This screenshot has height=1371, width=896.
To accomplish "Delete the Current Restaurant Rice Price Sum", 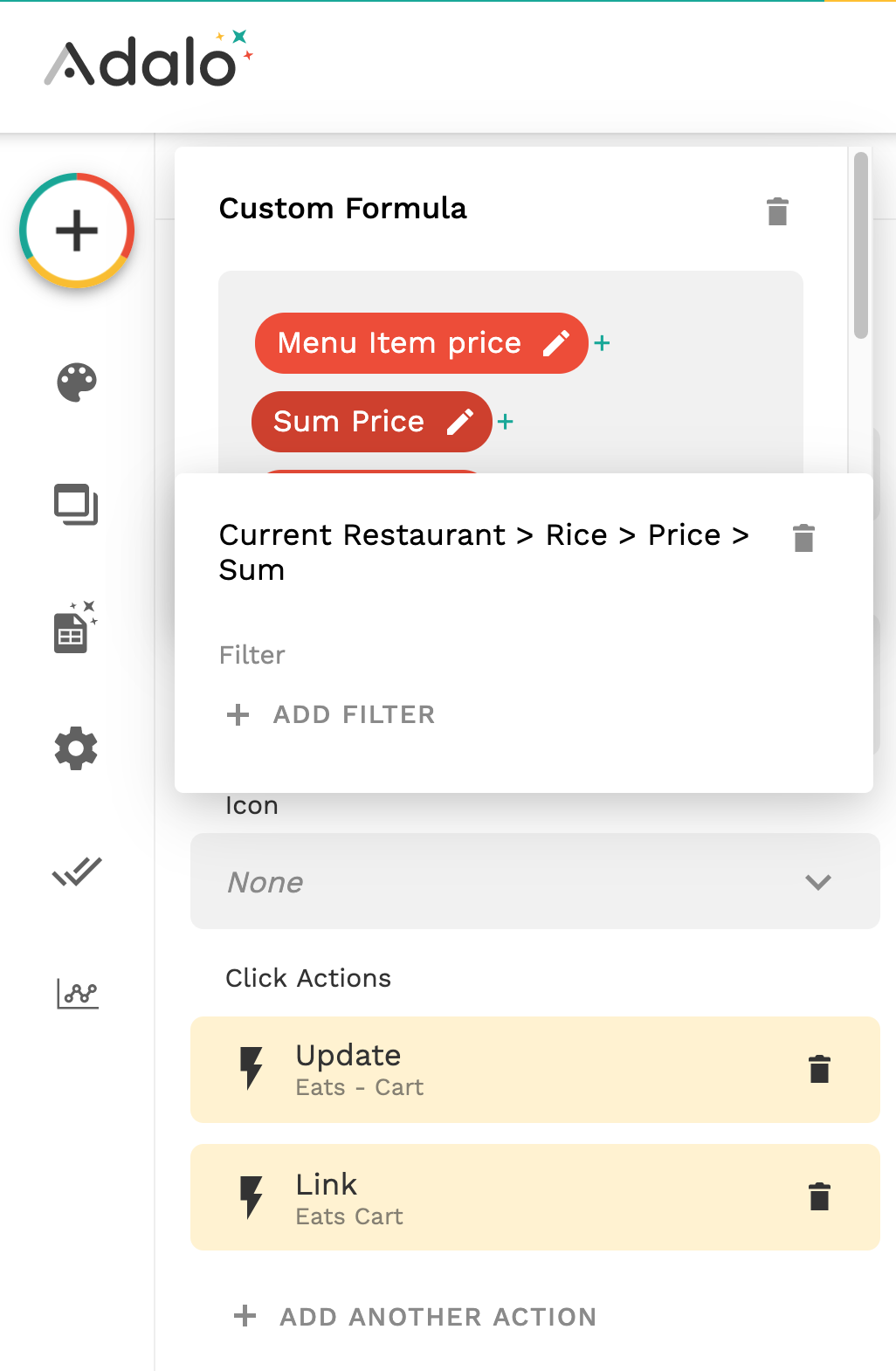I will click(x=803, y=538).
